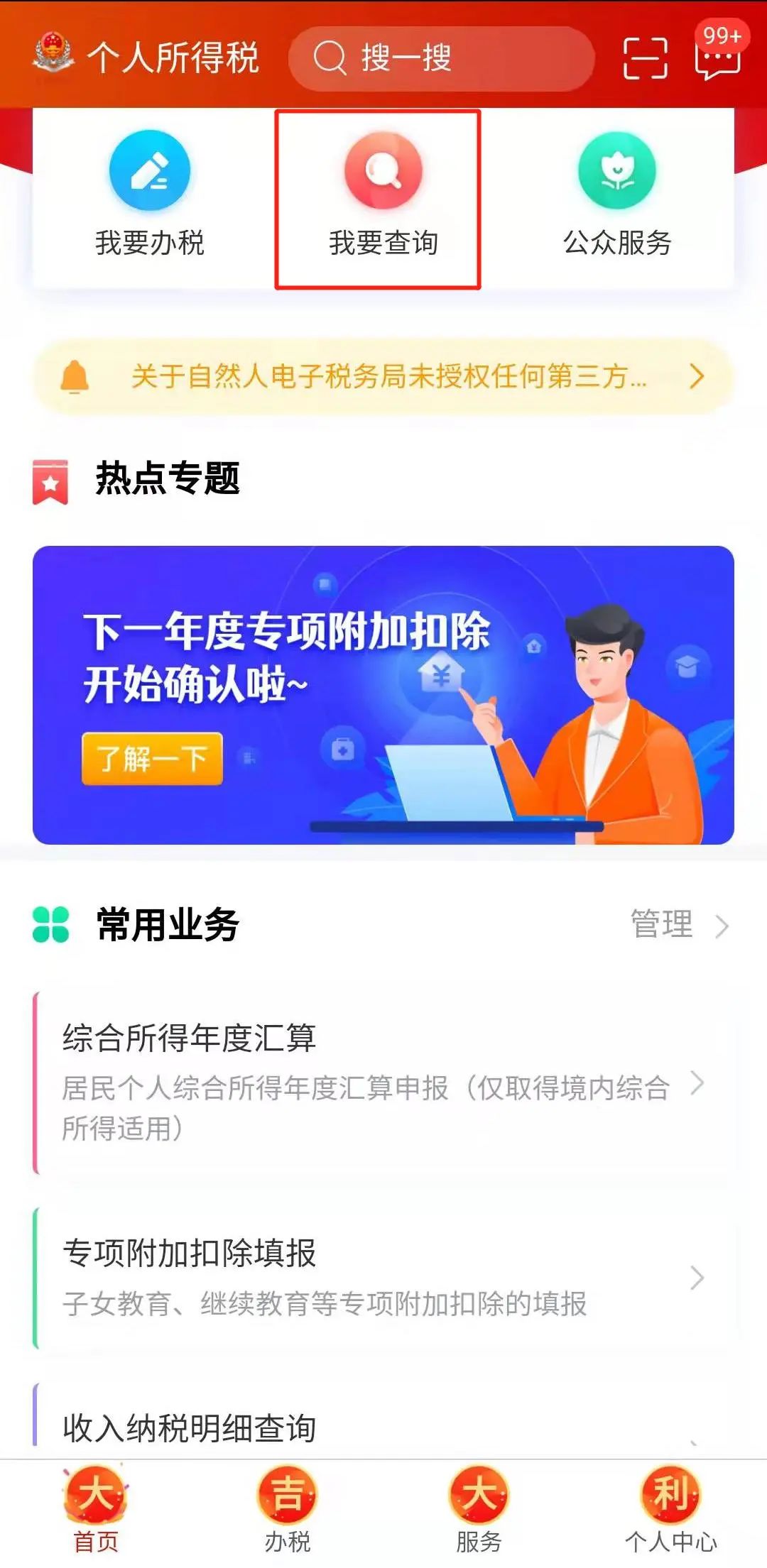Tap 管理 next to 常用业务
Screen dimensions: 767x1568
pos(678,924)
